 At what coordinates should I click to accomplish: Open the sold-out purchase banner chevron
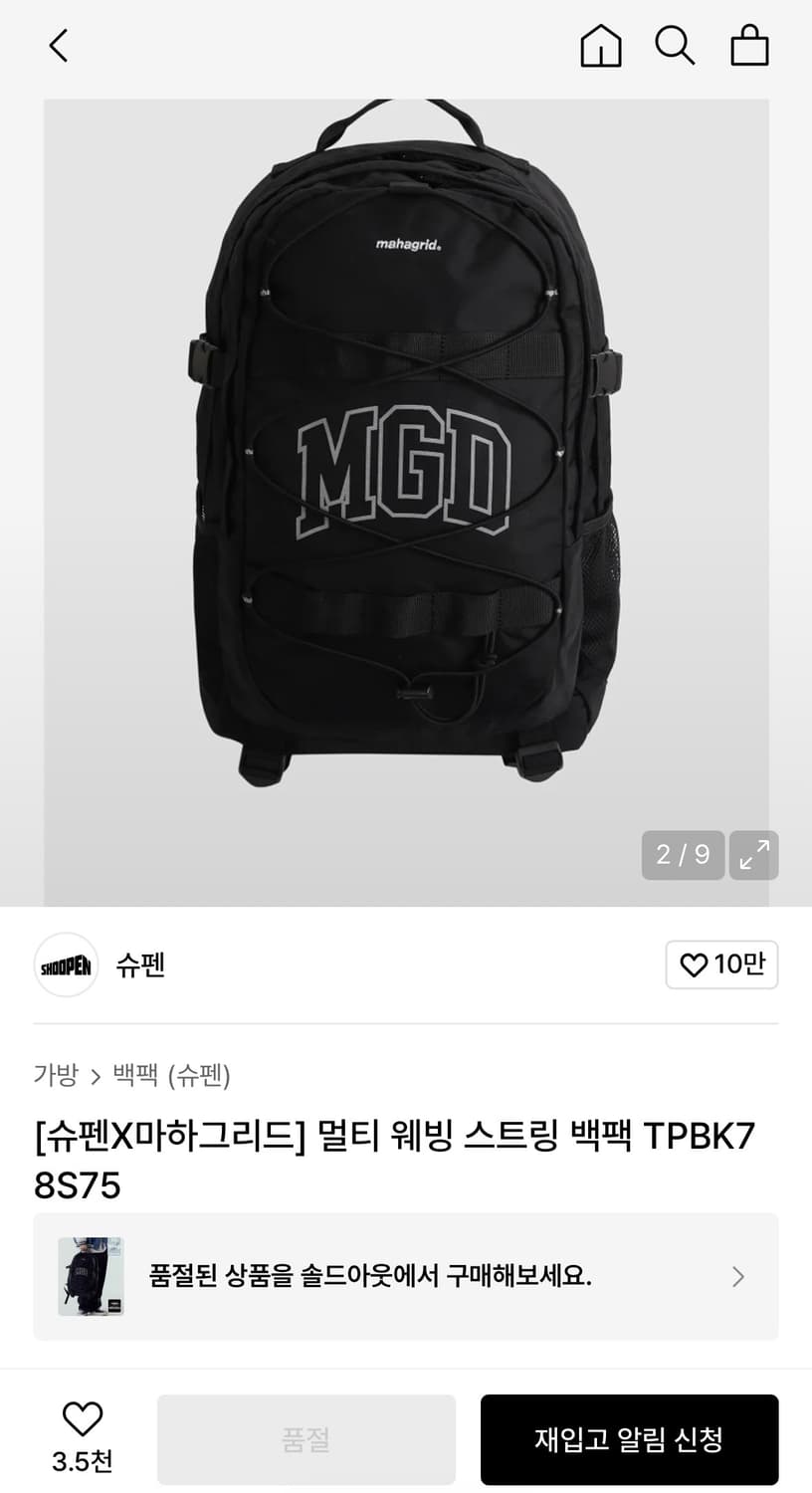pyautogui.click(x=737, y=1276)
